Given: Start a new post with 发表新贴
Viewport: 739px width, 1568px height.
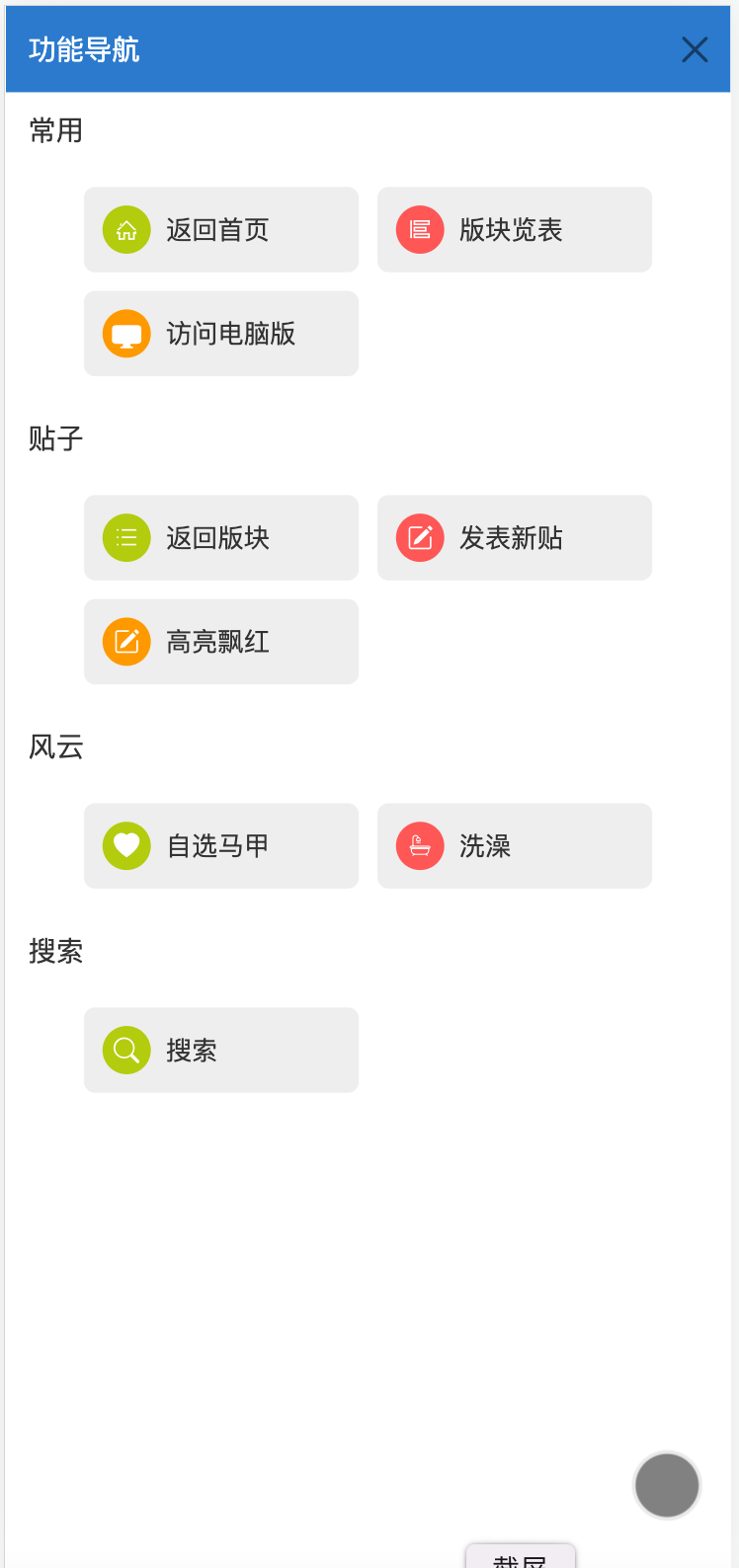Looking at the screenshot, I should 514,538.
